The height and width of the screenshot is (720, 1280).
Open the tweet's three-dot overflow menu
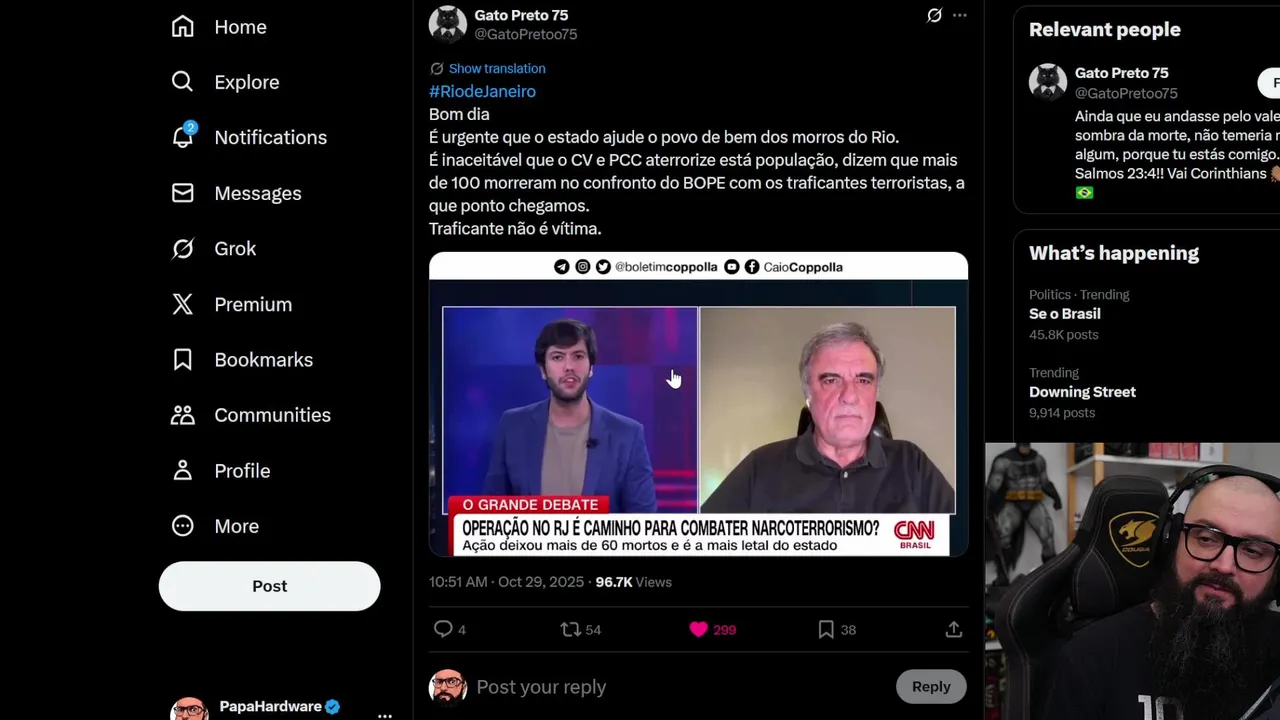(960, 15)
